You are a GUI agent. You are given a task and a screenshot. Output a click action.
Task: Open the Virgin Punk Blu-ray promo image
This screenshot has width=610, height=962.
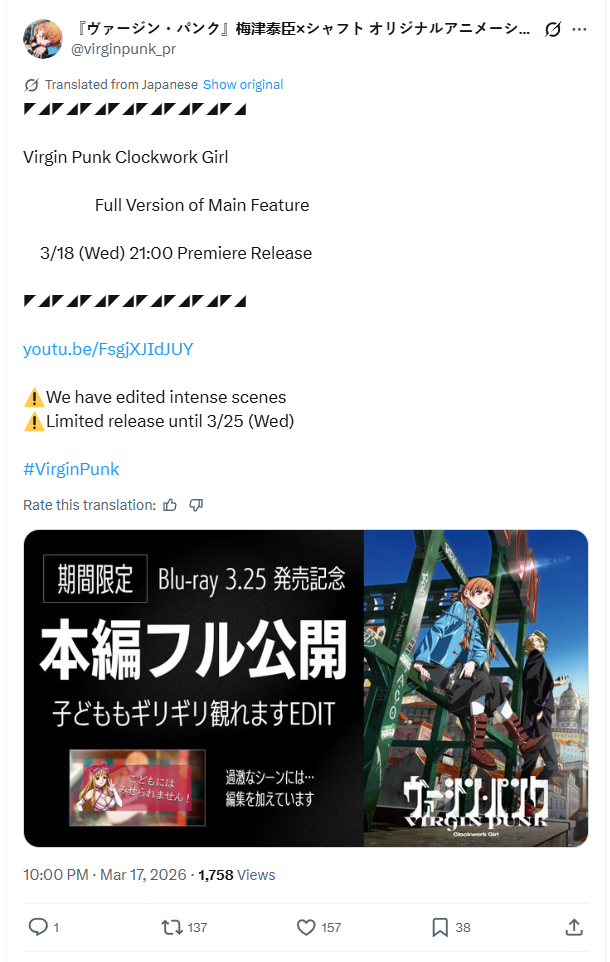click(x=305, y=688)
